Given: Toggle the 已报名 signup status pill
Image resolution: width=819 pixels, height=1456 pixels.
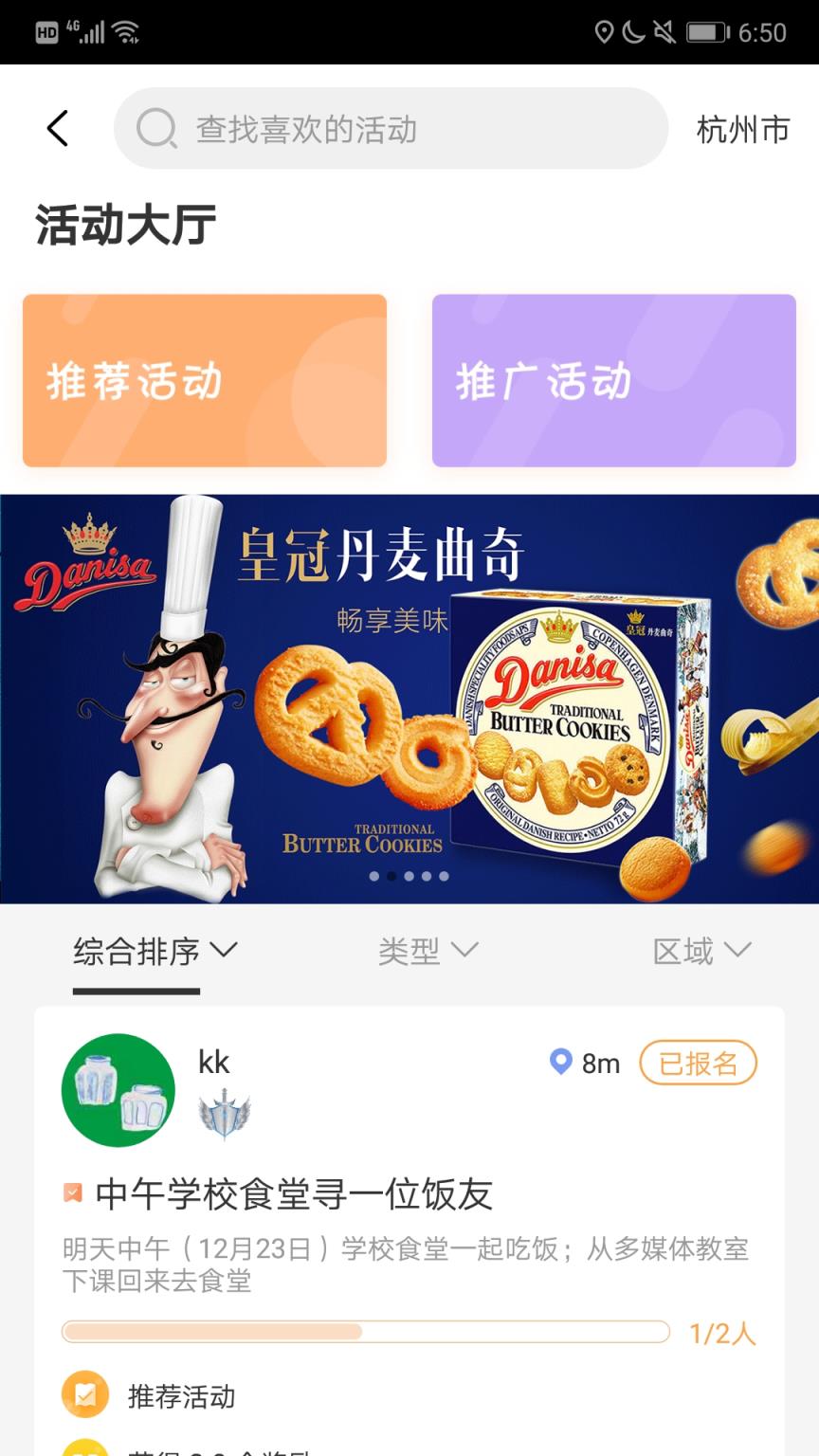Looking at the screenshot, I should pyautogui.click(x=698, y=1064).
